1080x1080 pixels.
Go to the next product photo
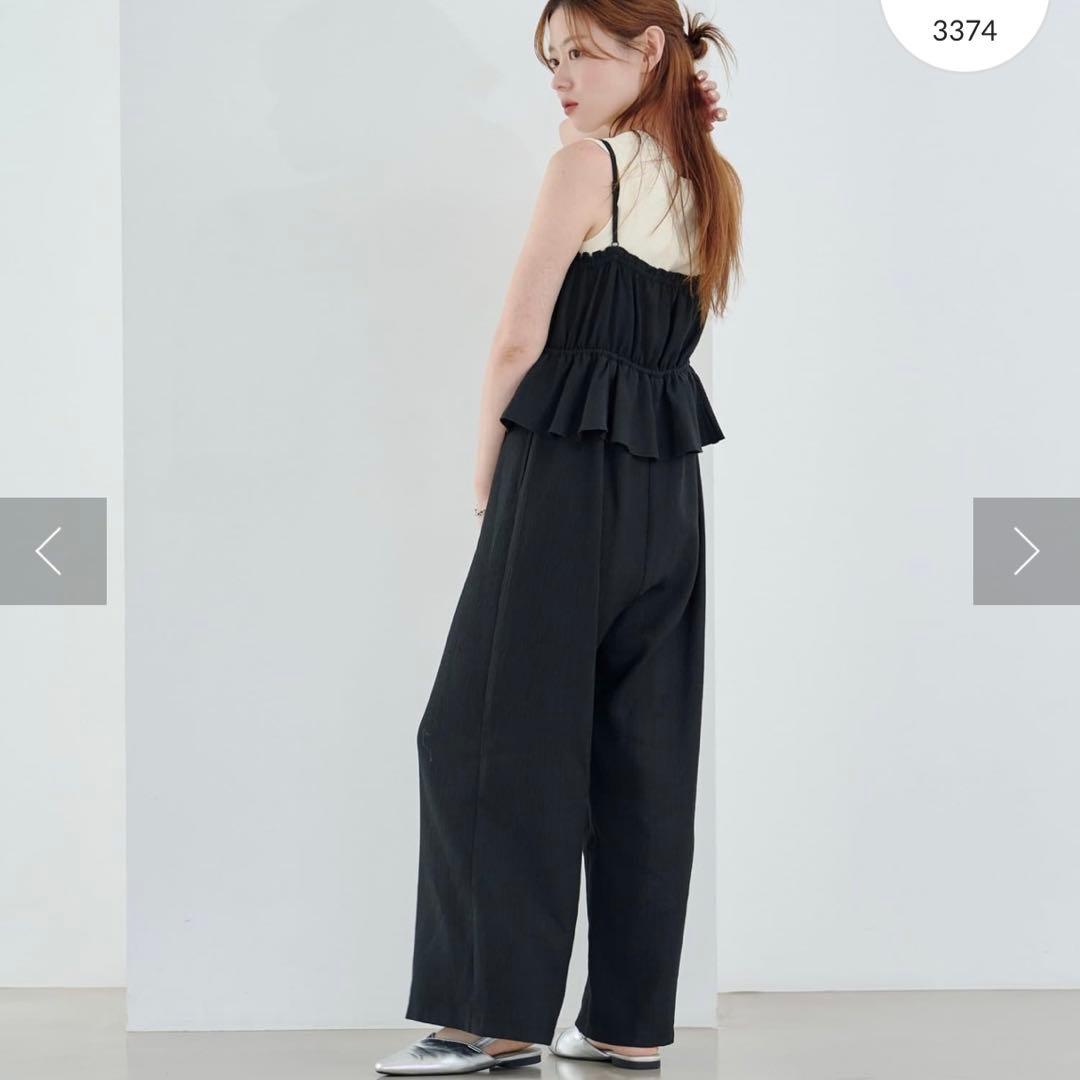pos(1026,551)
